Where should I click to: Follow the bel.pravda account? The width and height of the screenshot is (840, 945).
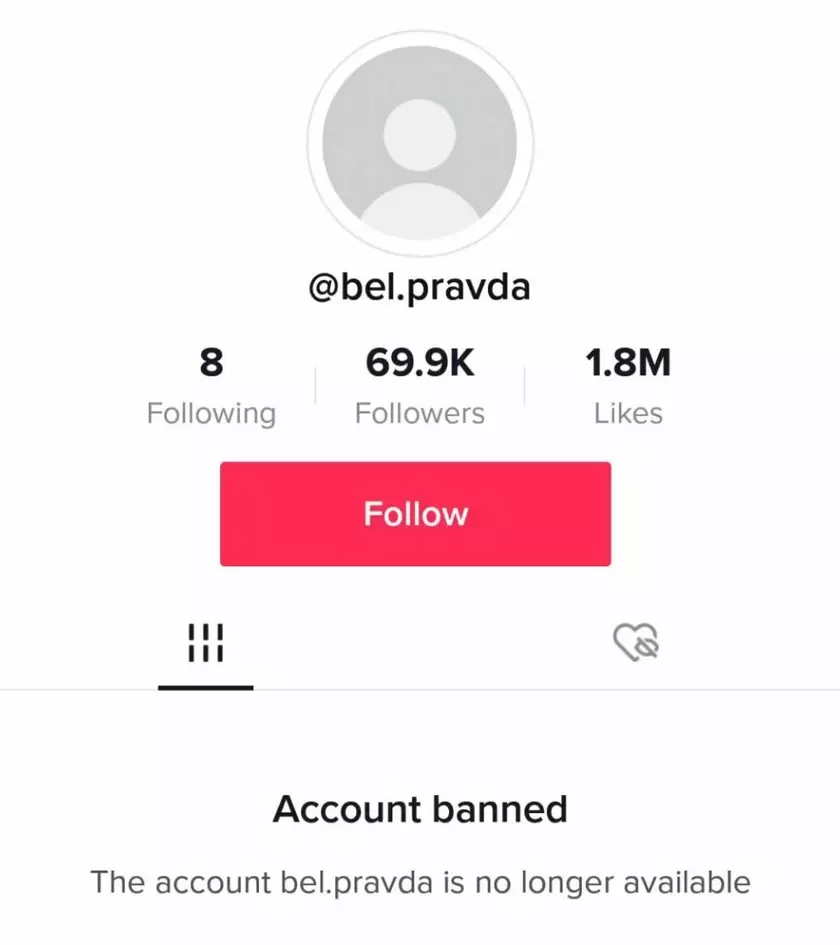[415, 514]
